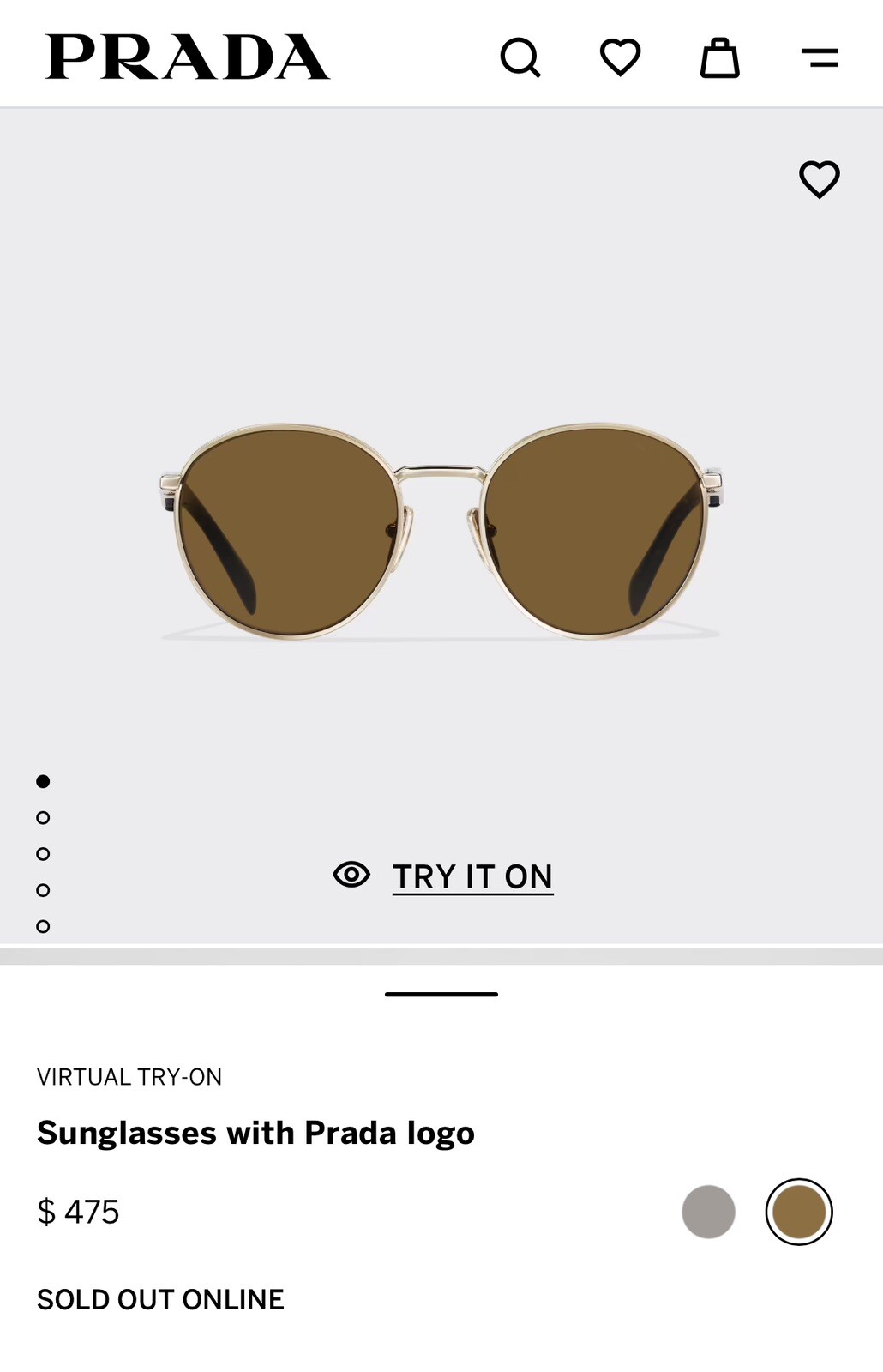The width and height of the screenshot is (883, 1372).
Task: Click the Prada logo
Action: (189, 56)
